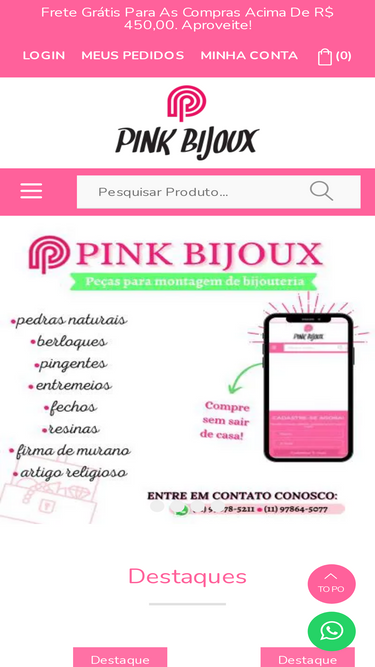Open the hamburger menu
The height and width of the screenshot is (667, 375).
point(31,191)
